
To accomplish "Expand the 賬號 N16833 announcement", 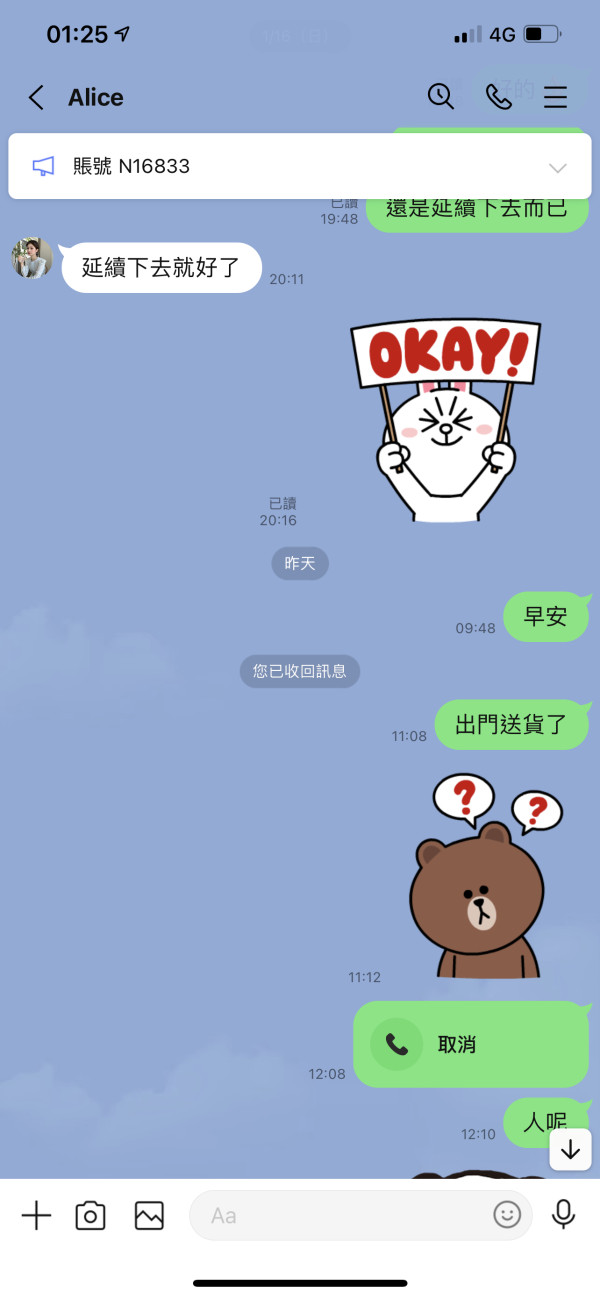I will click(x=558, y=167).
